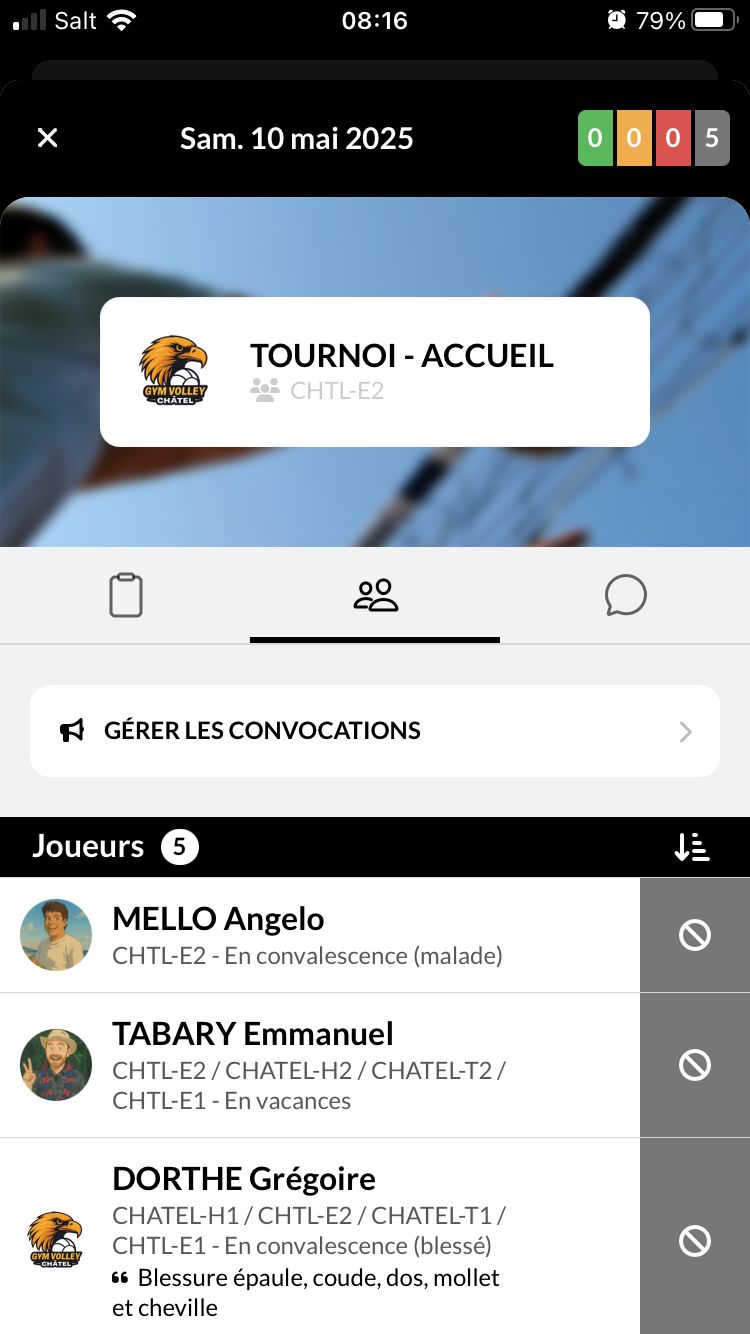The image size is (750, 1334).
Task: Switch to the players tab
Action: 375,595
